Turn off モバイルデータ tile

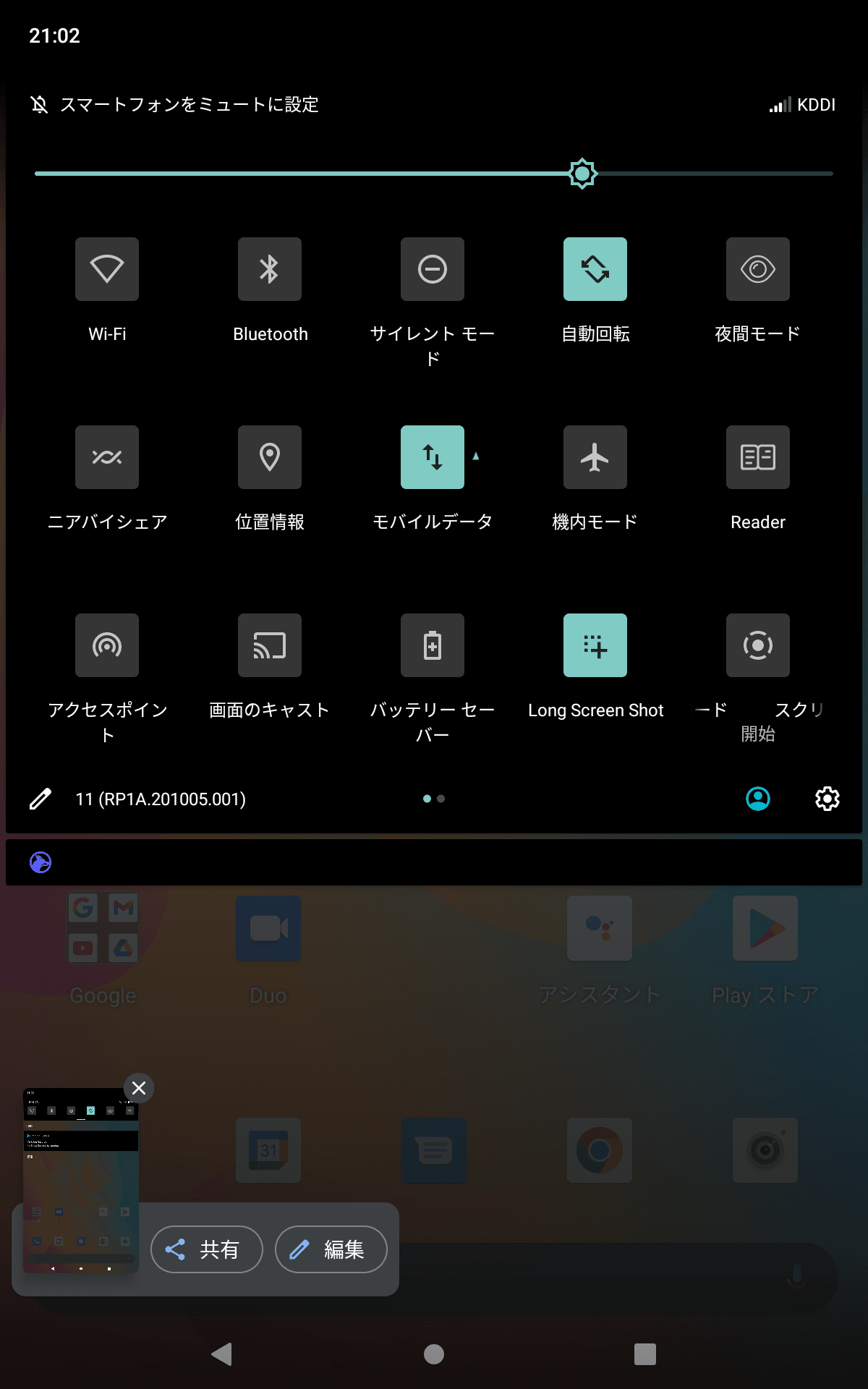click(433, 457)
